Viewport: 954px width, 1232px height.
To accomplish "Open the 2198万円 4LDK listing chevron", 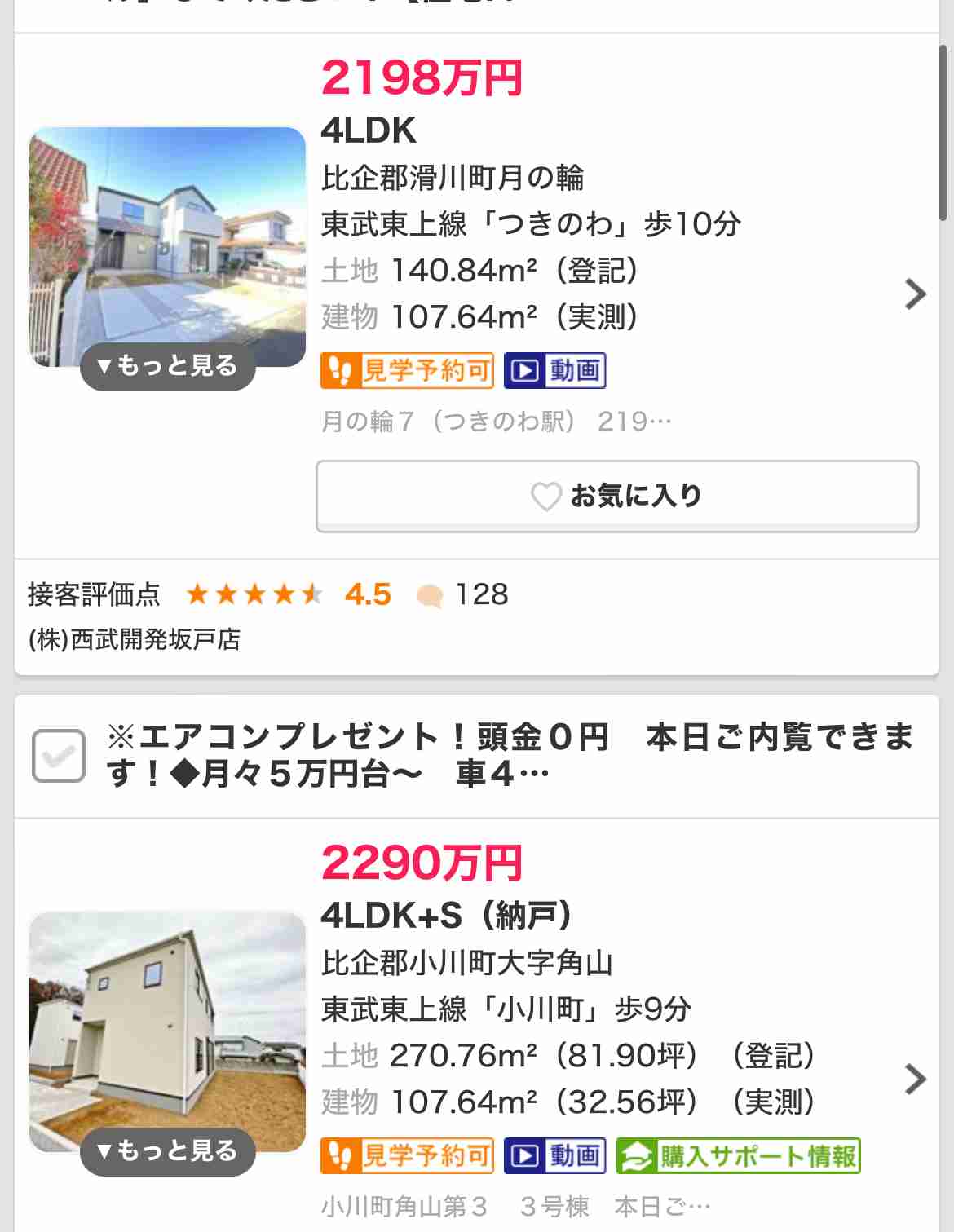I will click(x=916, y=294).
